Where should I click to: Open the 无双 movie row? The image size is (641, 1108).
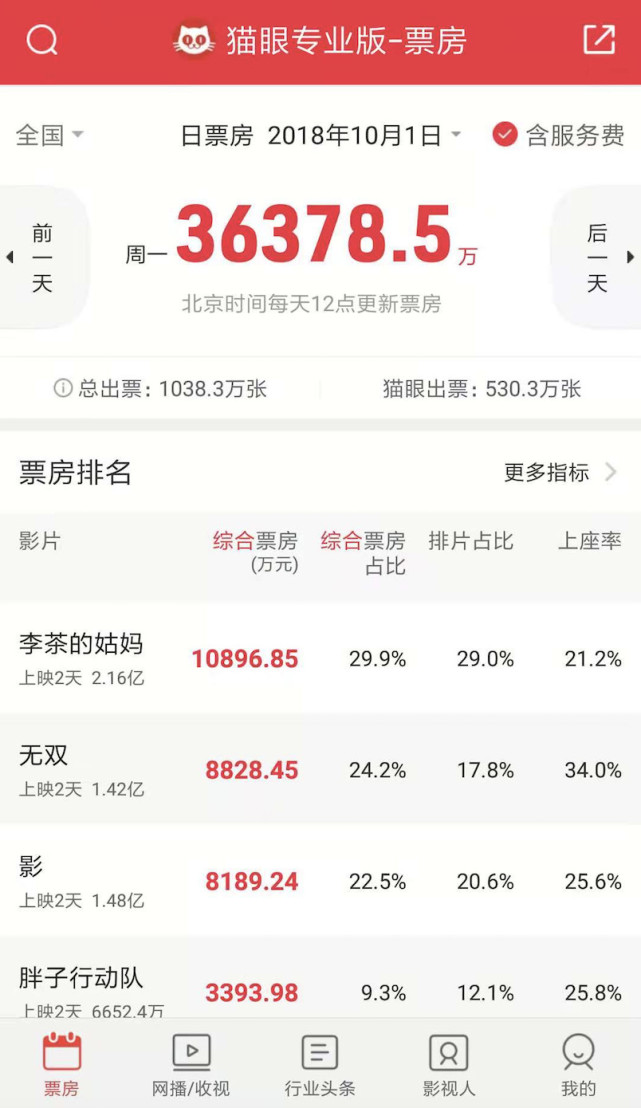click(320, 770)
